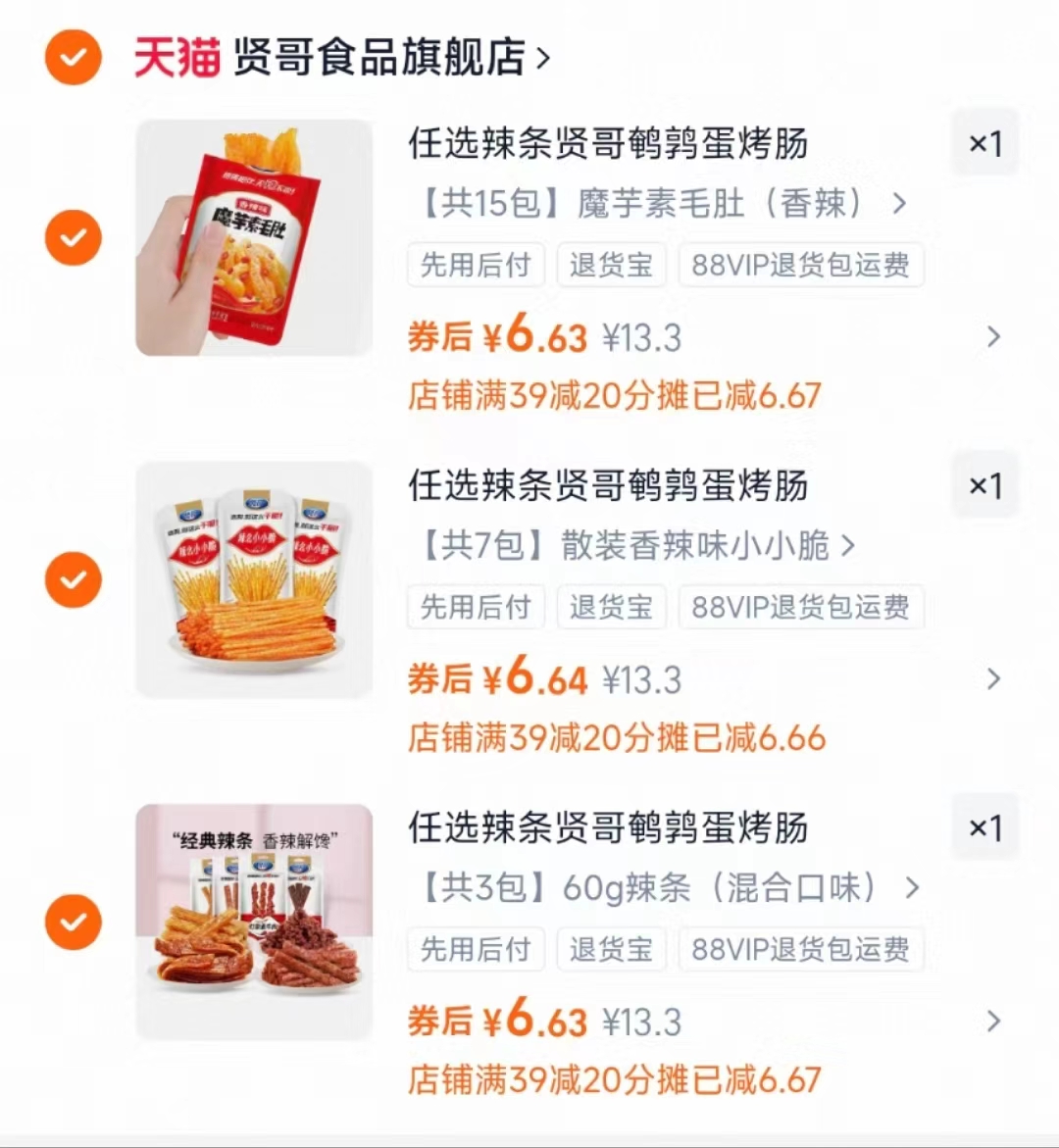Deselect the 散装香辣味小小脆 item
Screen dimensions: 1059x1148
(x=74, y=579)
